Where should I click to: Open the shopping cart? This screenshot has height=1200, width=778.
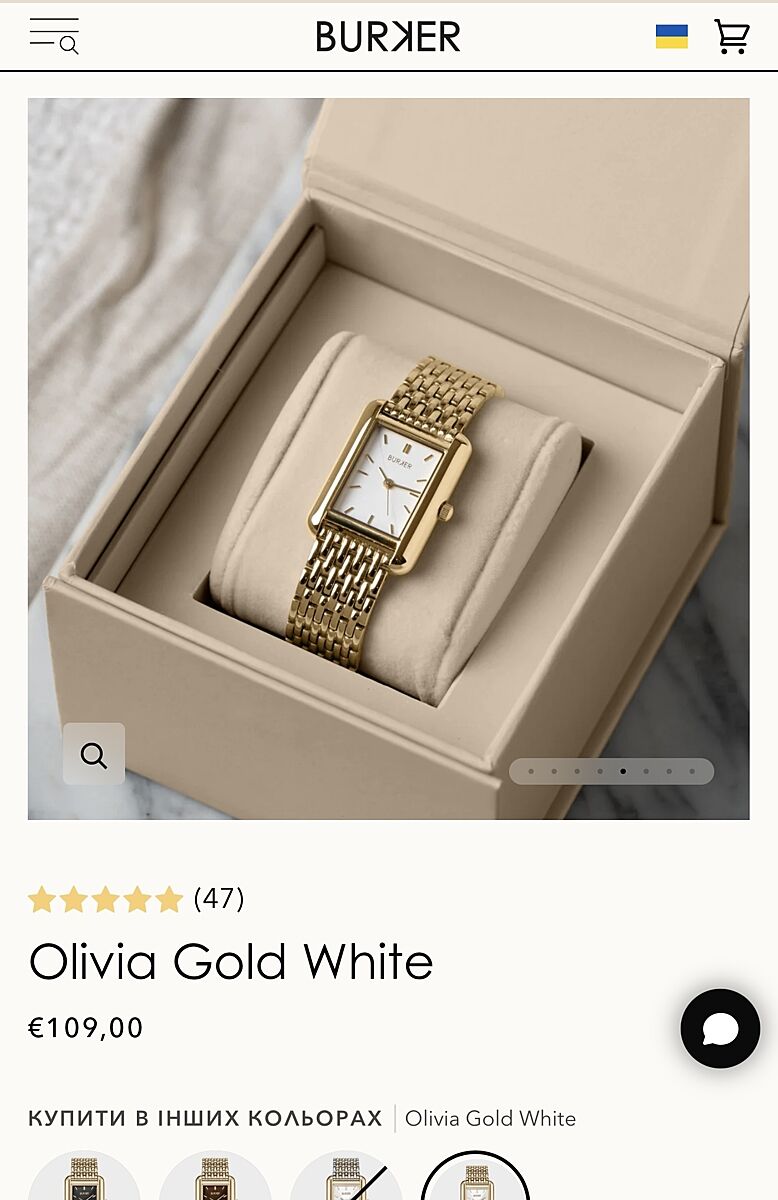pos(731,37)
